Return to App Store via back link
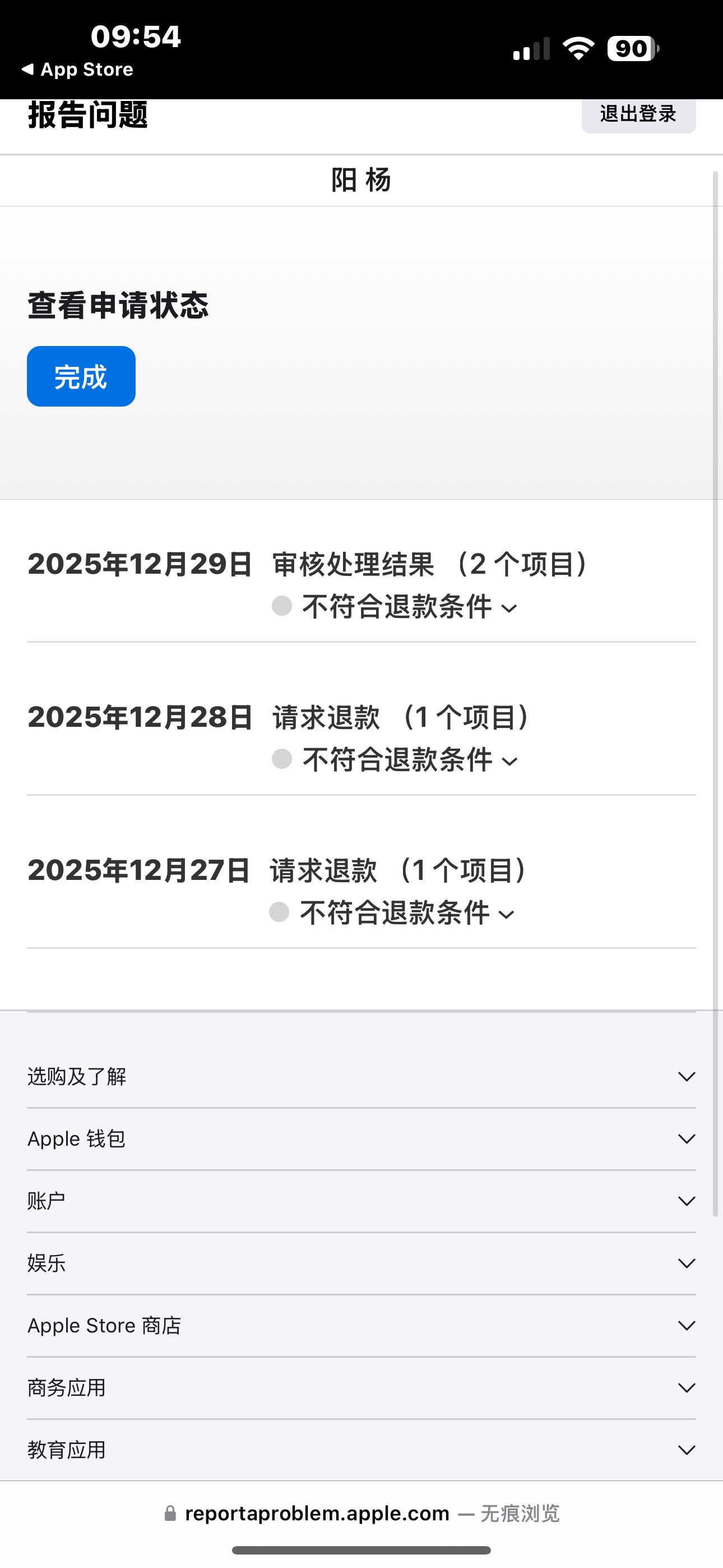723x1568 pixels. [x=78, y=70]
